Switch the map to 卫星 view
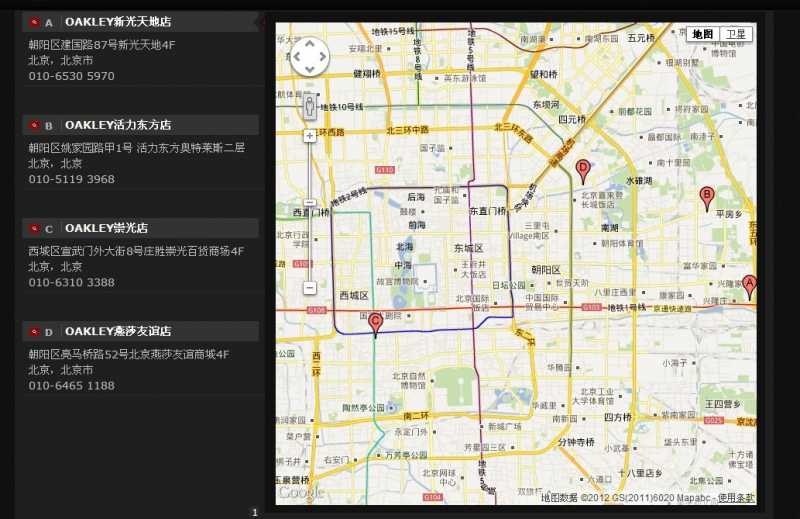The width and height of the screenshot is (800, 519). (736, 34)
